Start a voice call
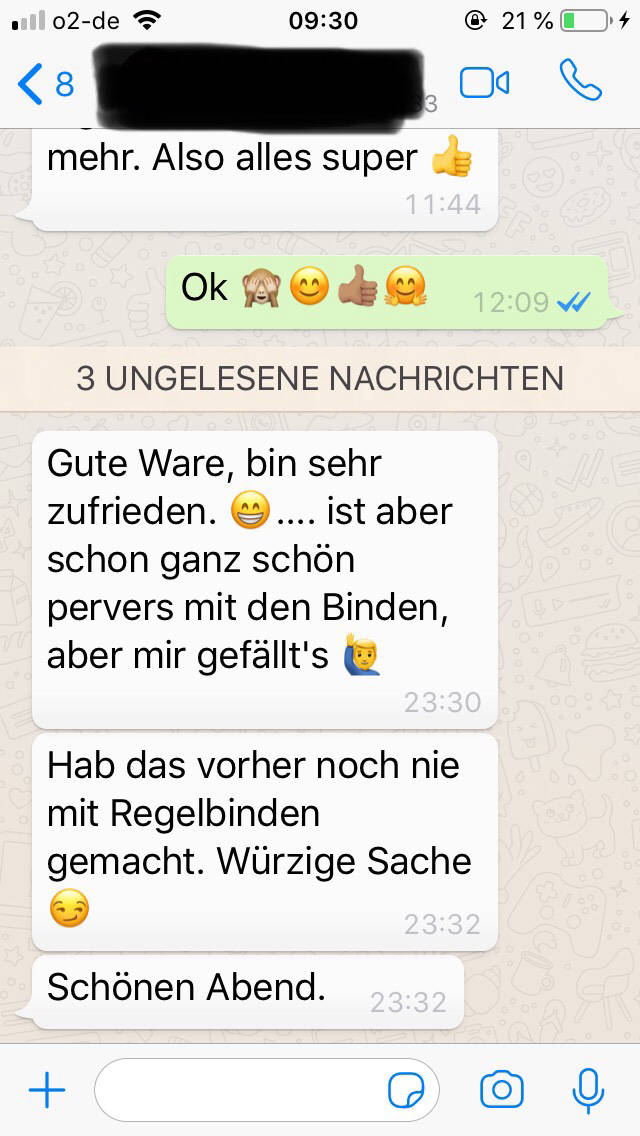The width and height of the screenshot is (640, 1136). 581,82
